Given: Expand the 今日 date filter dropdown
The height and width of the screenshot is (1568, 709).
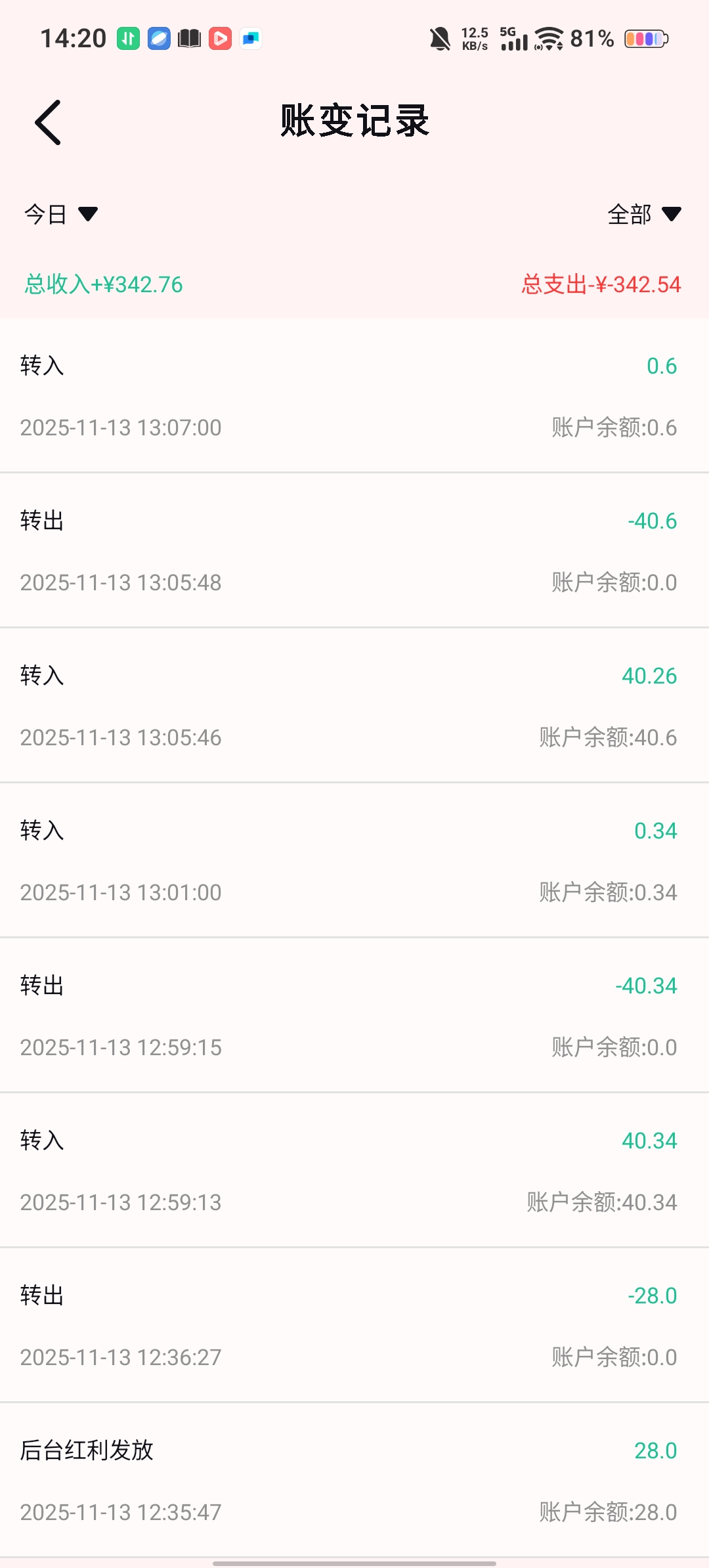Looking at the screenshot, I should tap(60, 214).
